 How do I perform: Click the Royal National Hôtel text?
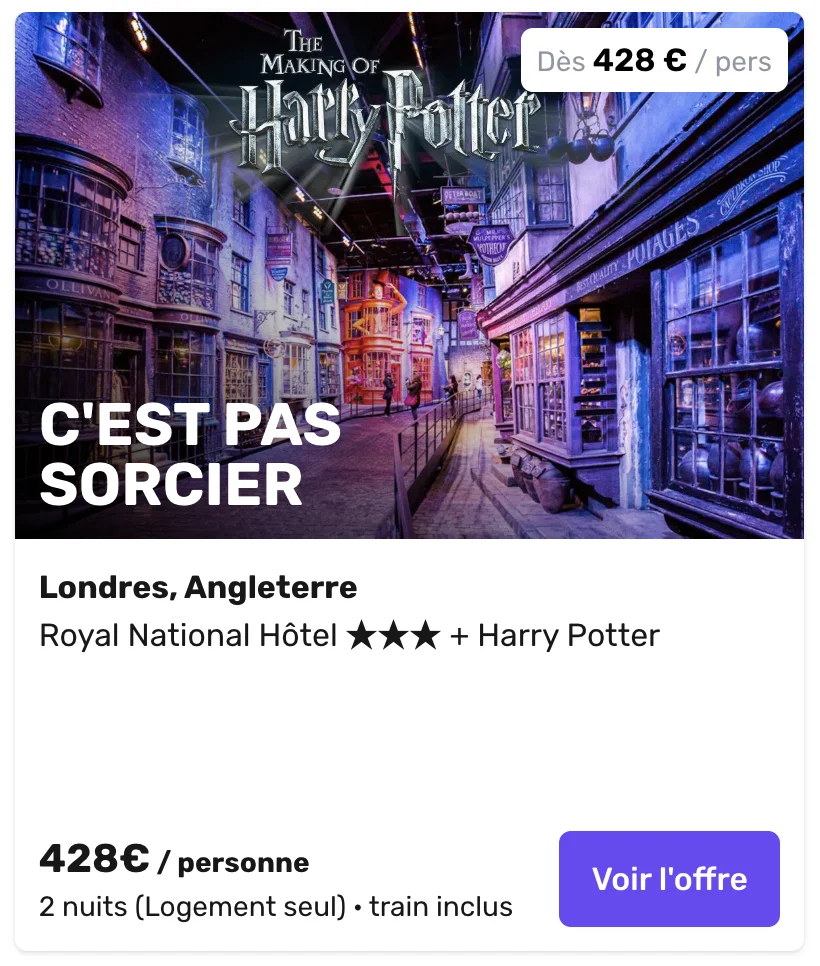click(x=190, y=635)
